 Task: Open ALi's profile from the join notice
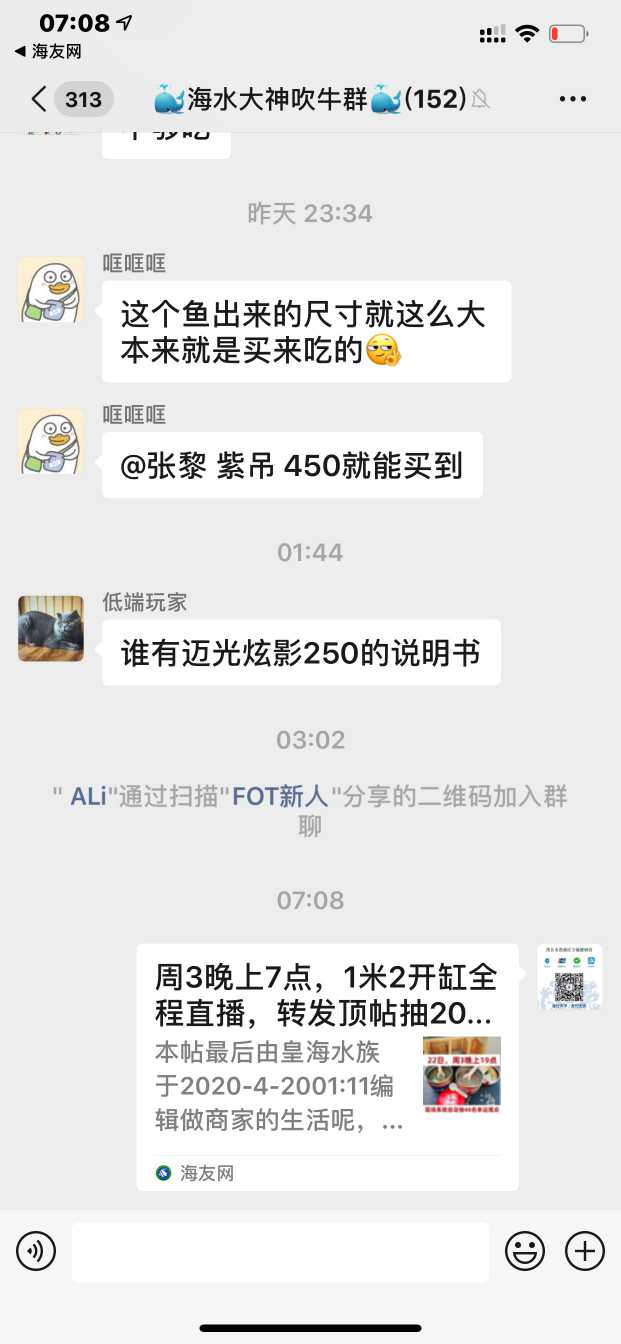(88, 797)
